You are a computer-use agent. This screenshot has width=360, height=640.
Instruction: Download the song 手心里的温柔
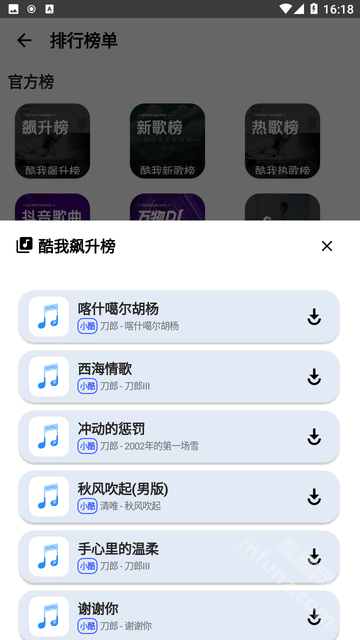(x=314, y=557)
